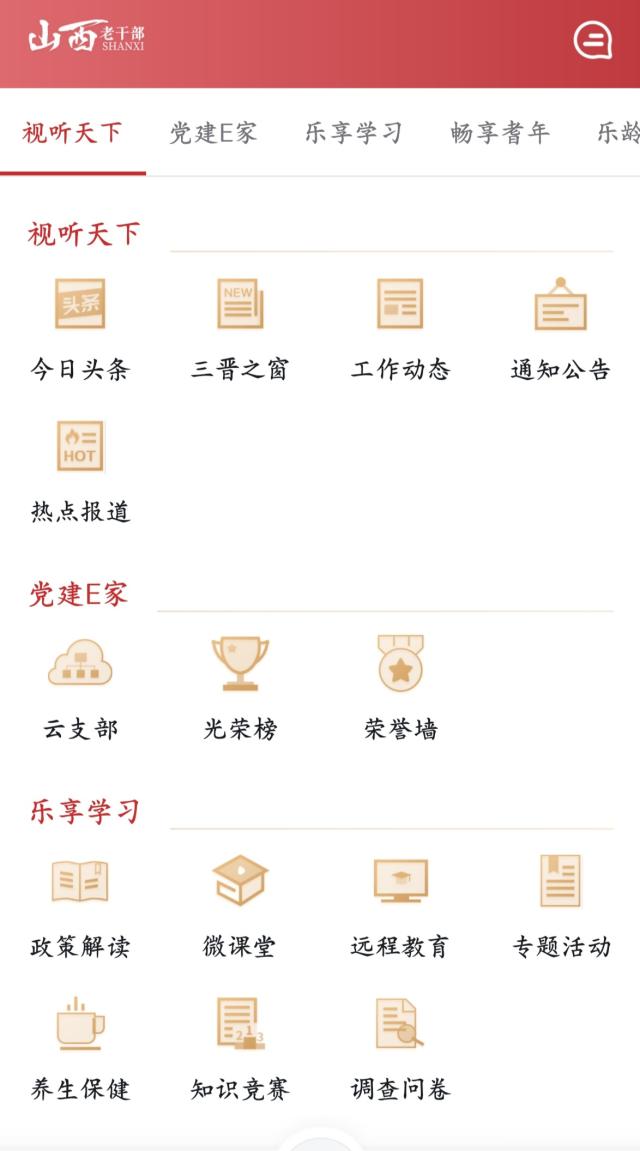Select the 畅享耆年 tab
The width and height of the screenshot is (640, 1151).
[x=500, y=133]
